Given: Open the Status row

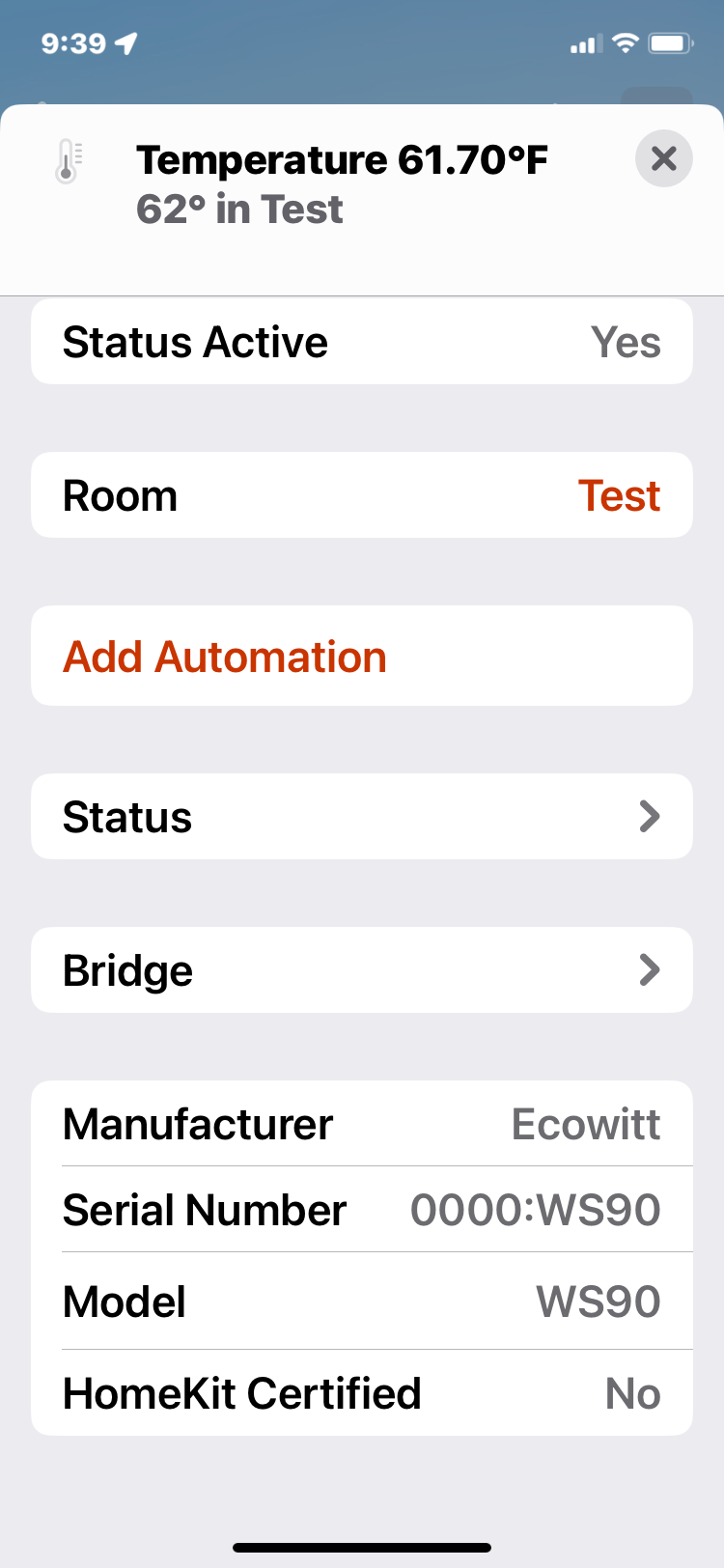Looking at the screenshot, I should click(x=362, y=817).
